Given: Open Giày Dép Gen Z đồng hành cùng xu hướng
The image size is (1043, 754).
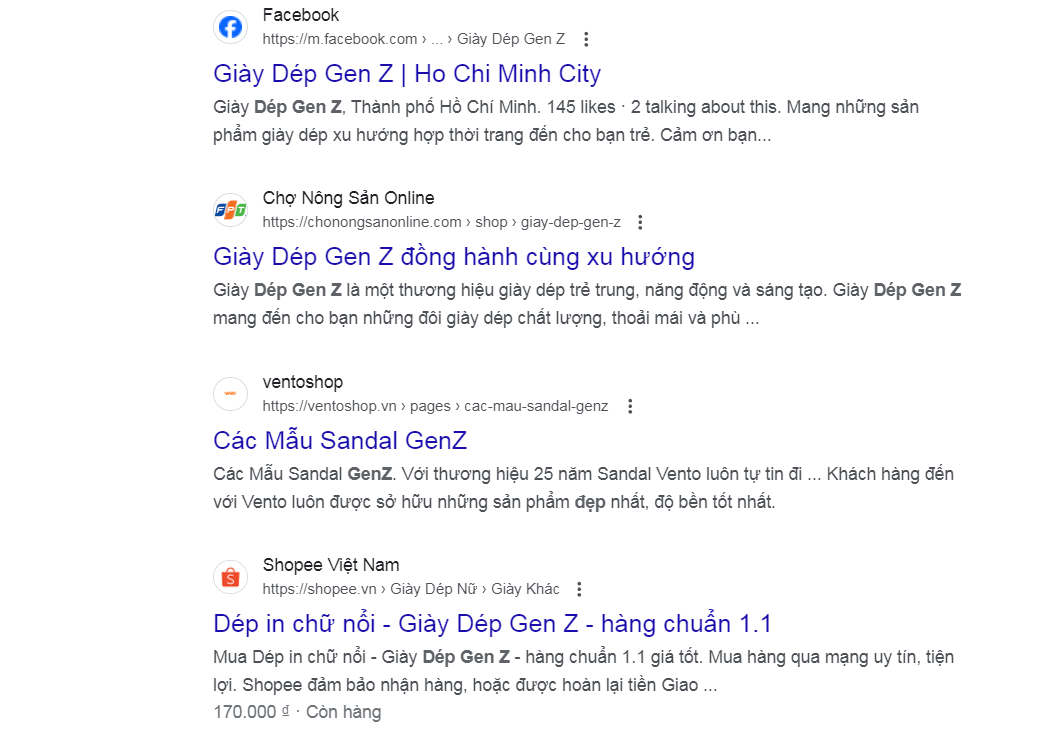Looking at the screenshot, I should (x=453, y=257).
